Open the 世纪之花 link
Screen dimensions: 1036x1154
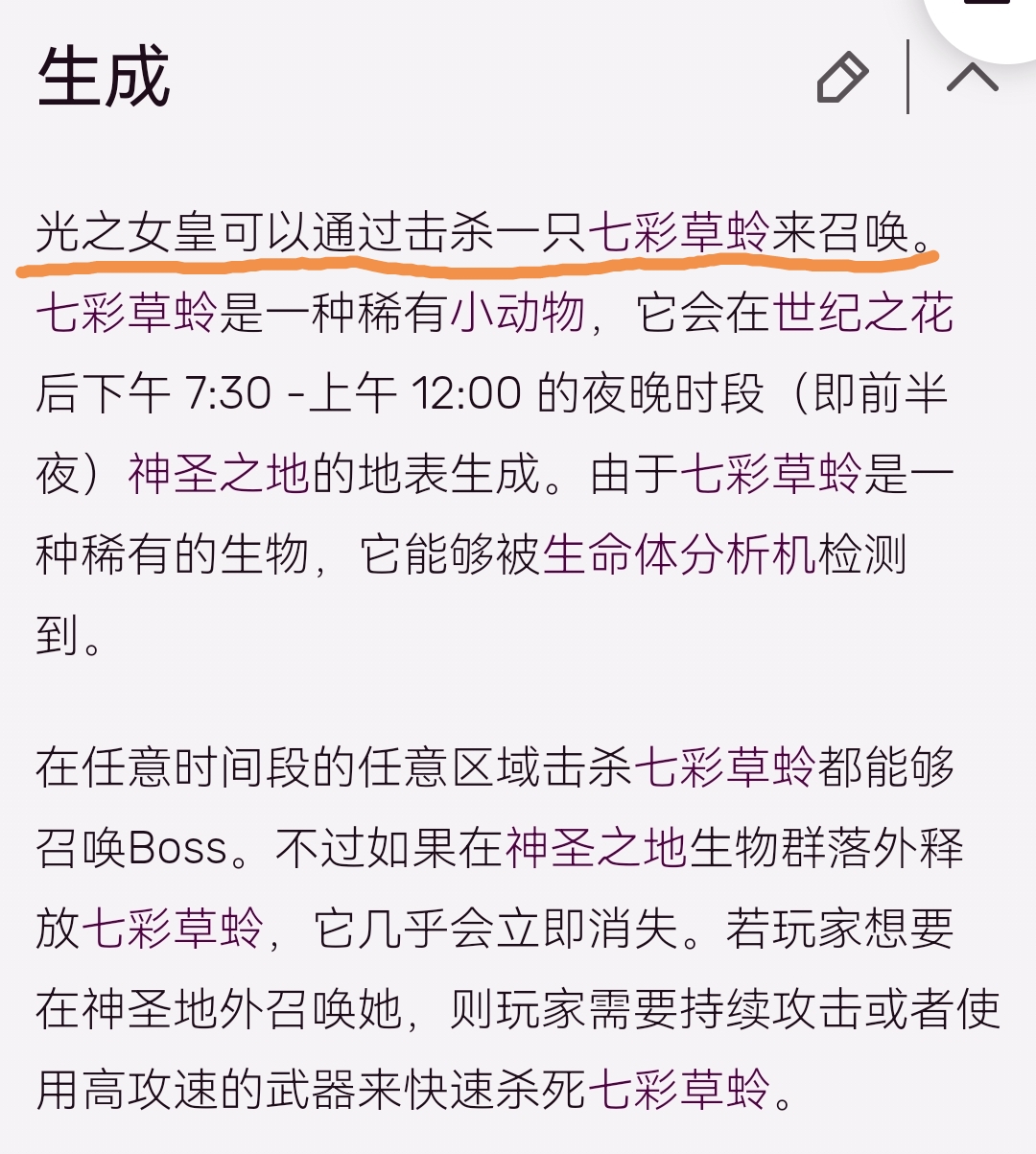863,313
